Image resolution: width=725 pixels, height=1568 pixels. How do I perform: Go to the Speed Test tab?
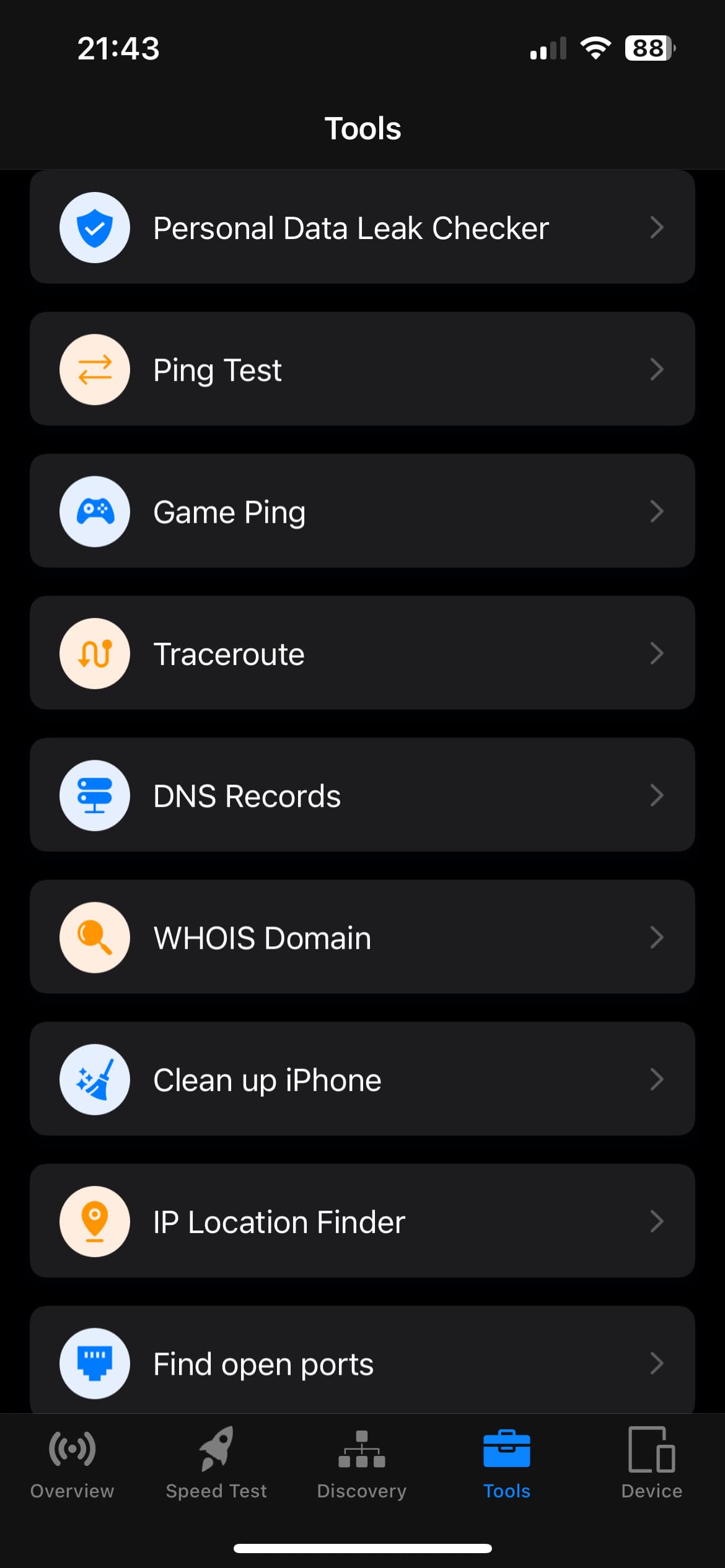(x=216, y=1463)
